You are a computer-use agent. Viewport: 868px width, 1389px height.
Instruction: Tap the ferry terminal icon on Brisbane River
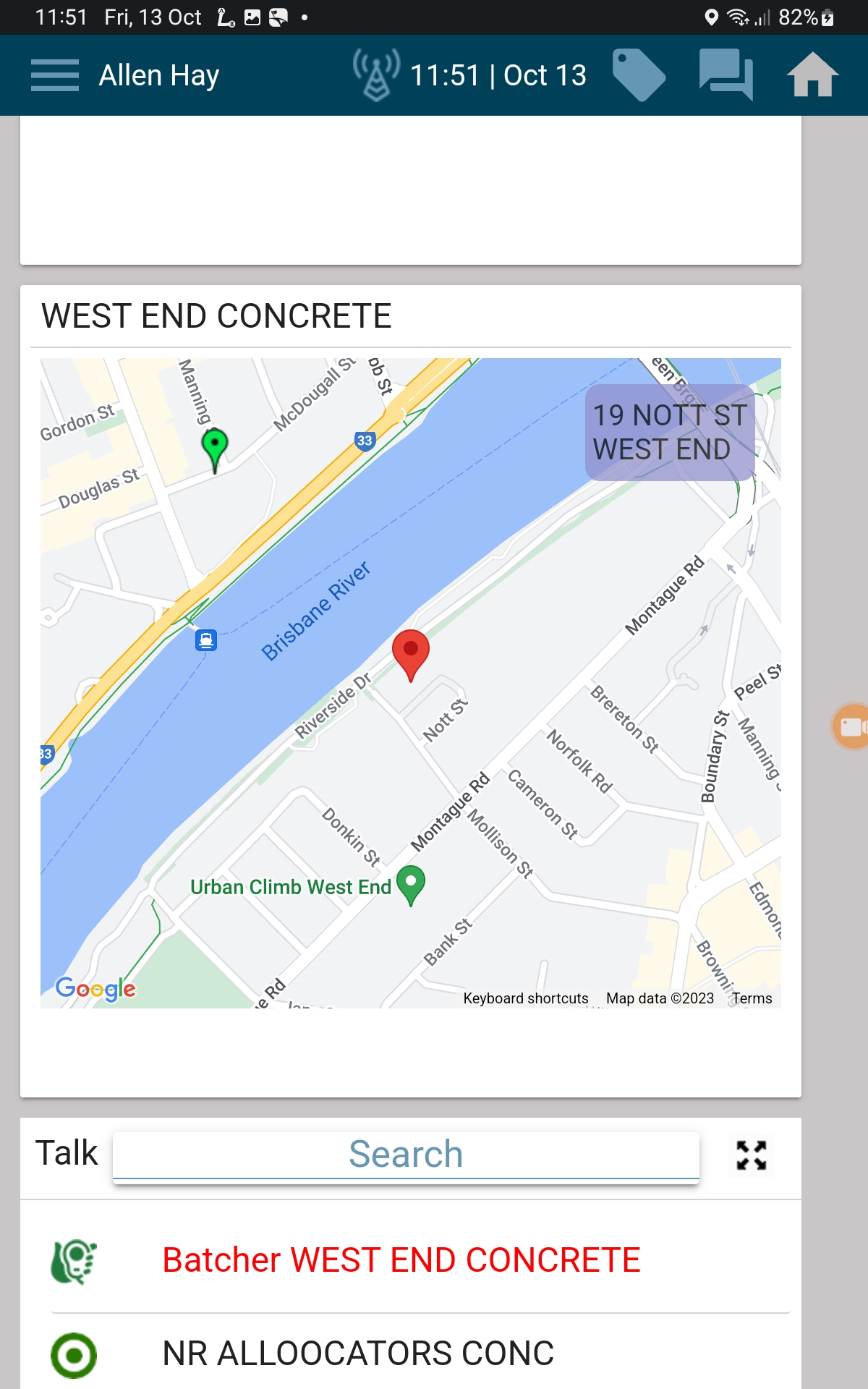pyautogui.click(x=207, y=639)
